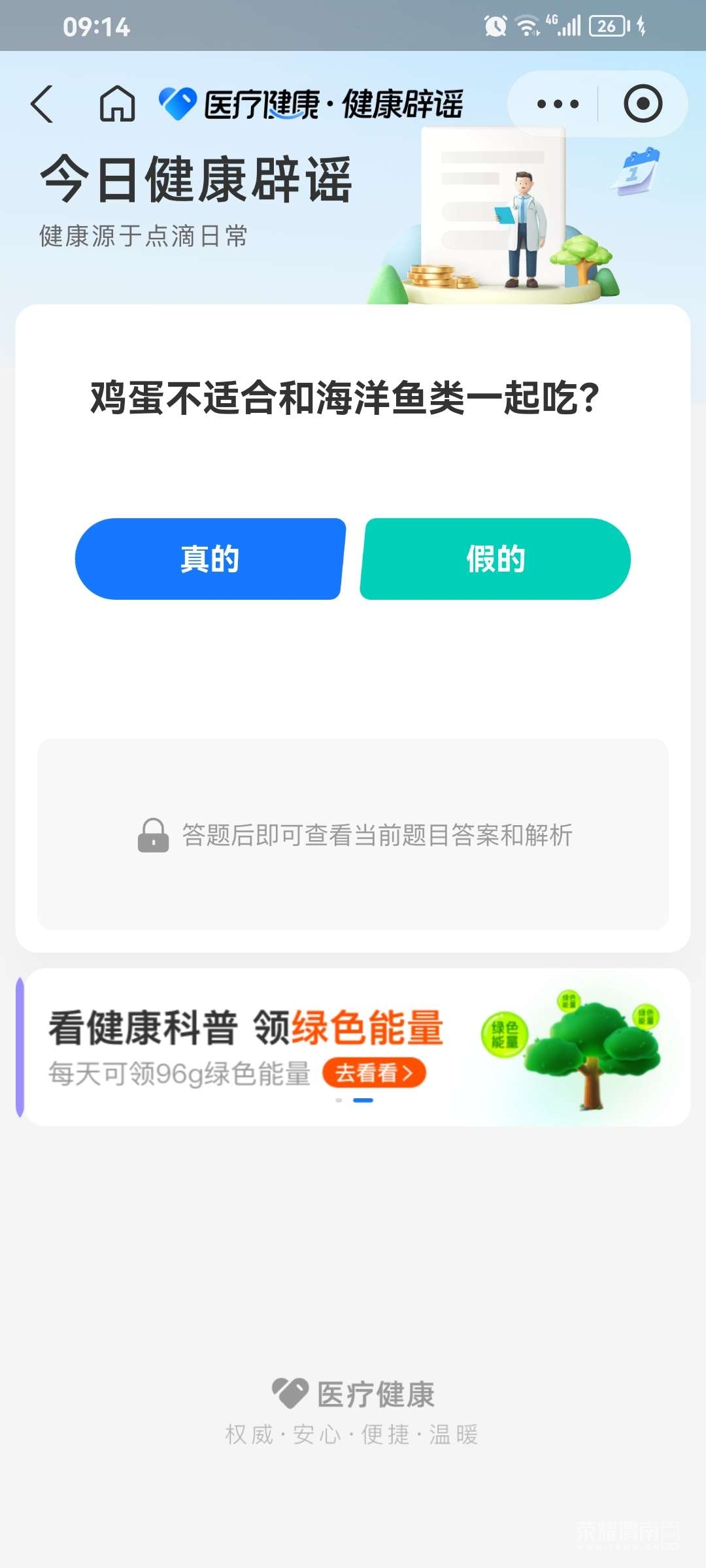The width and height of the screenshot is (706, 1568).
Task: Open the calendar icon in the banner
Action: click(x=637, y=171)
